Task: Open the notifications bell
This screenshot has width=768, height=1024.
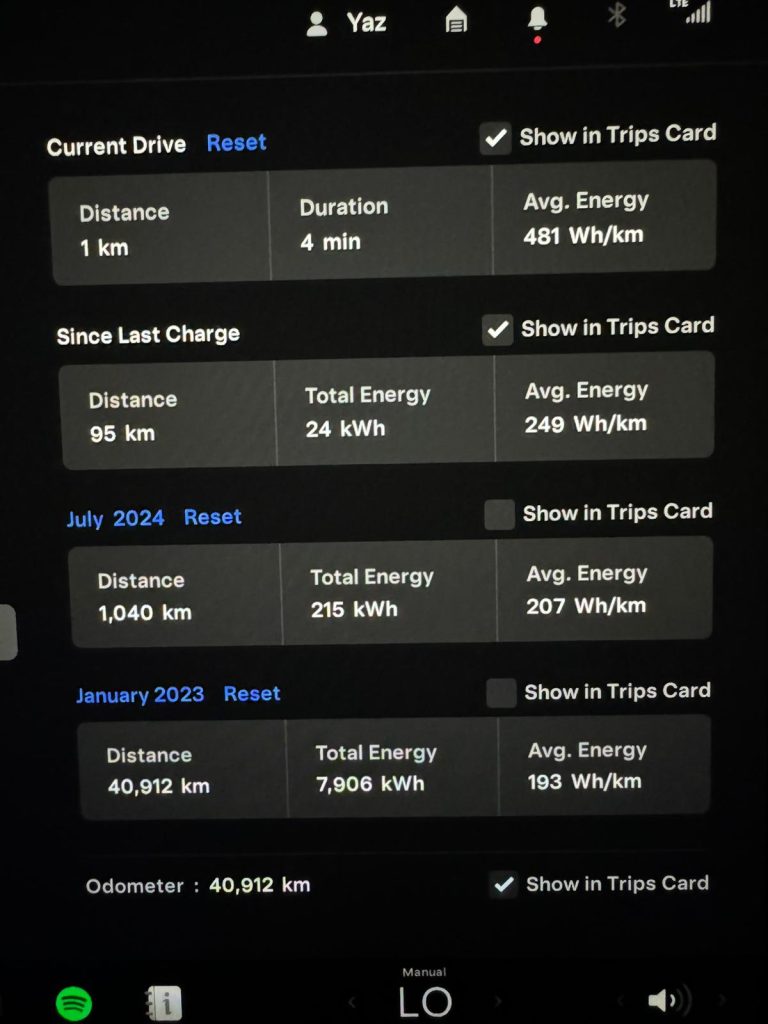Action: [537, 22]
